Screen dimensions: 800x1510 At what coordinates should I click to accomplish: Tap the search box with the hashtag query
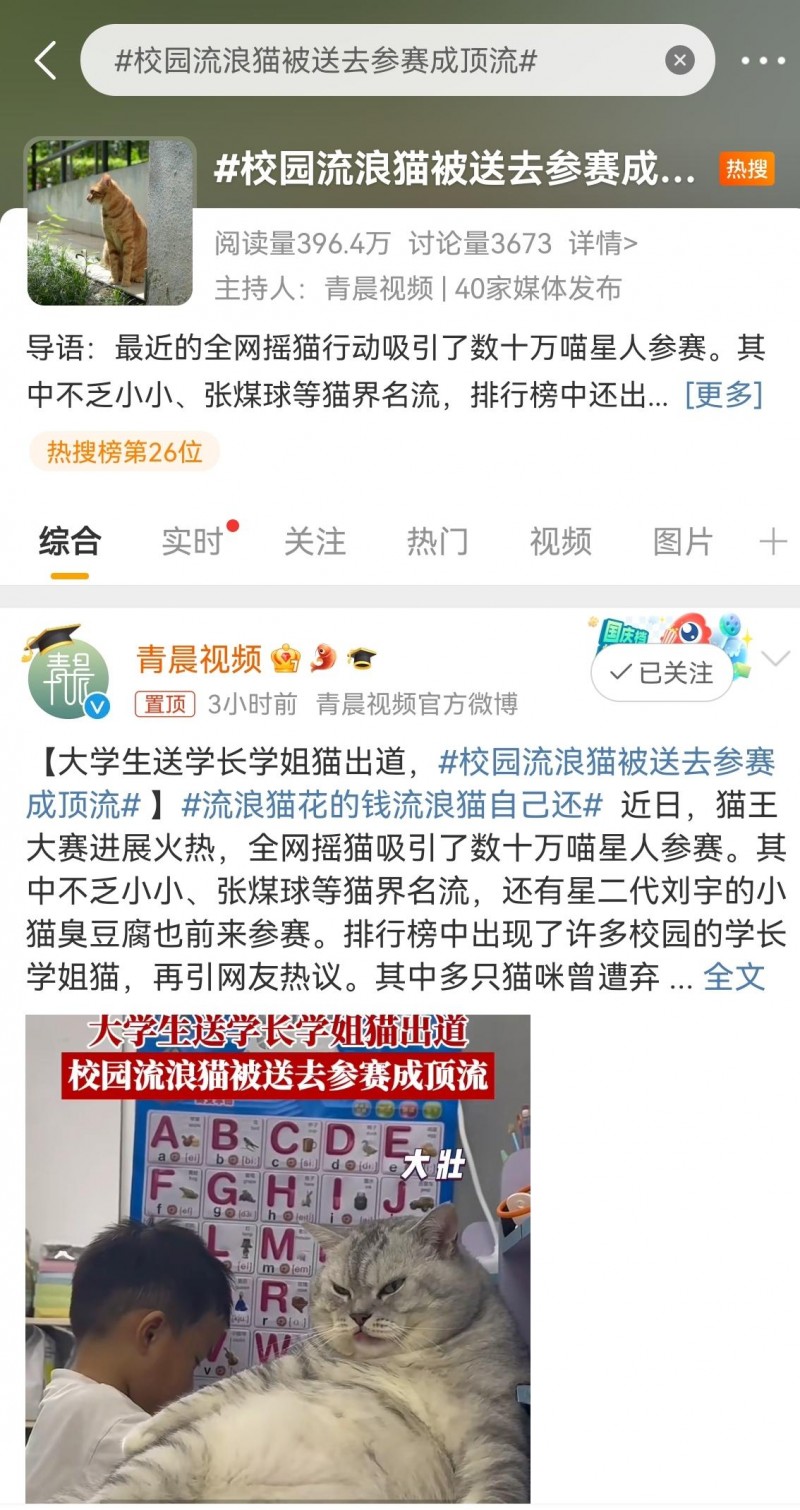tap(370, 61)
